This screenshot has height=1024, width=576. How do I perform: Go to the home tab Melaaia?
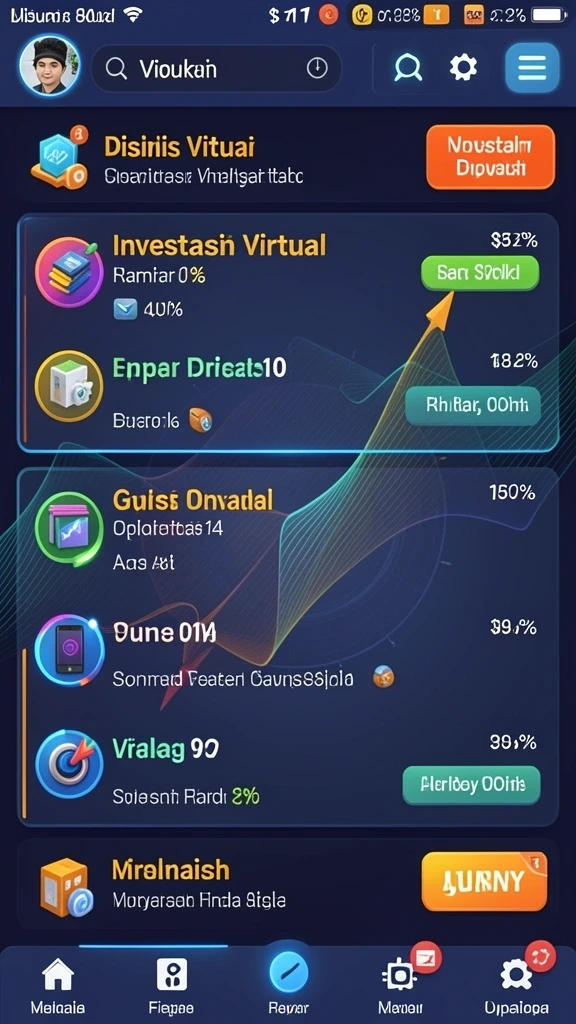pos(57,985)
